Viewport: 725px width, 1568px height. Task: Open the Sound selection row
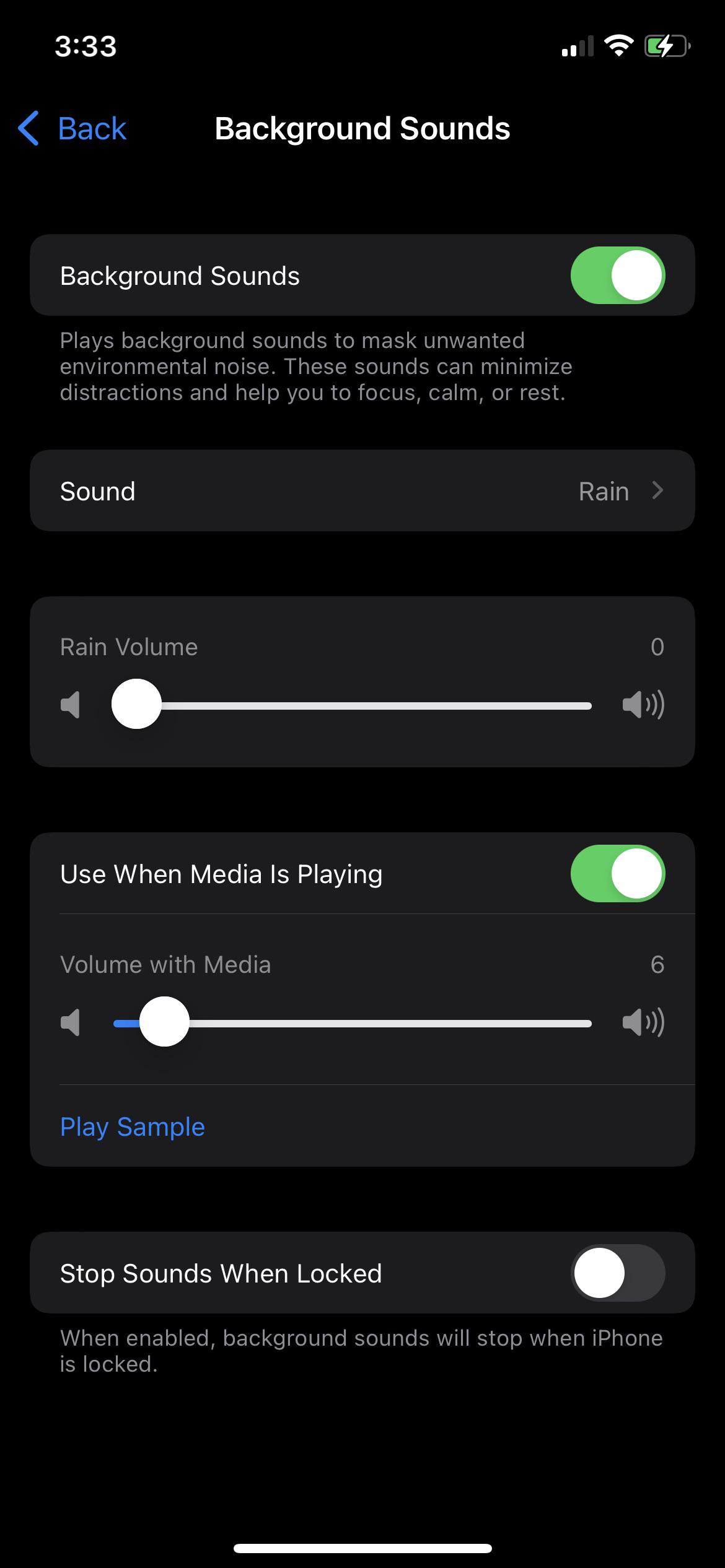362,491
